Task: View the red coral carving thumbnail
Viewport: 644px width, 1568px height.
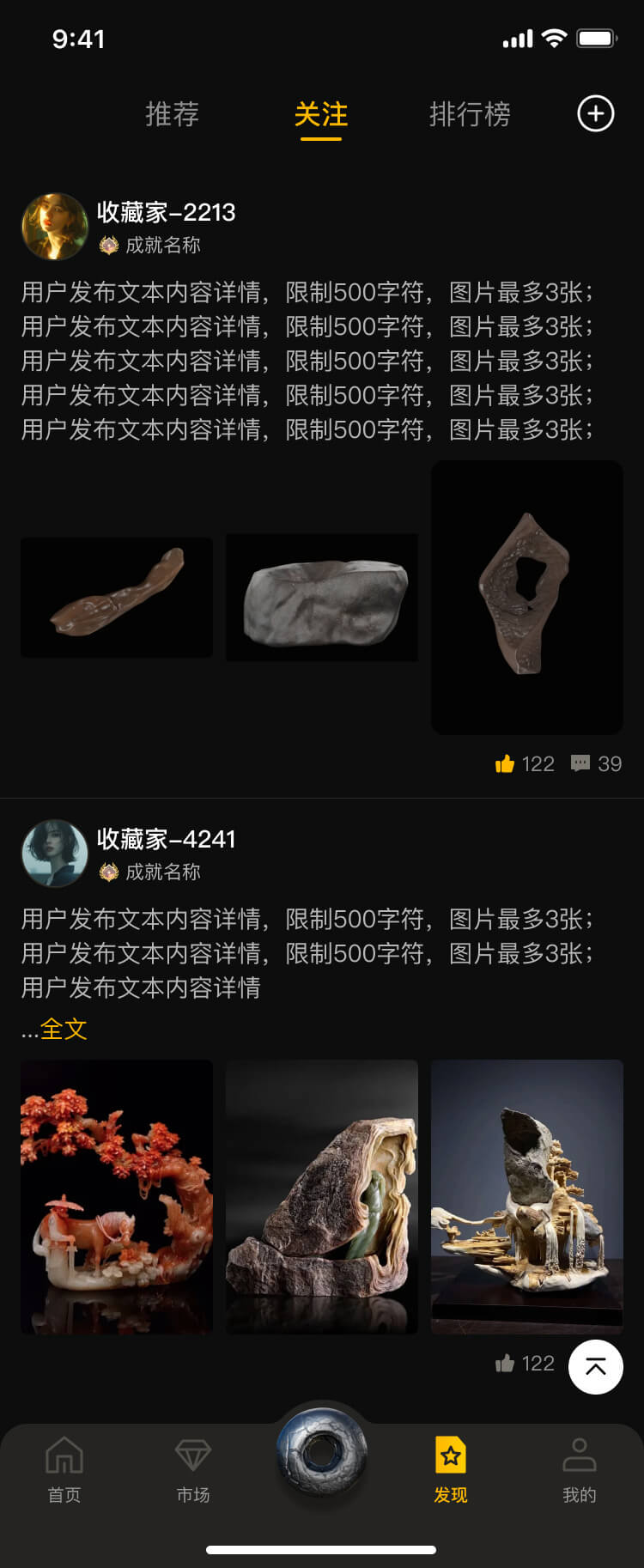Action: coord(116,1197)
